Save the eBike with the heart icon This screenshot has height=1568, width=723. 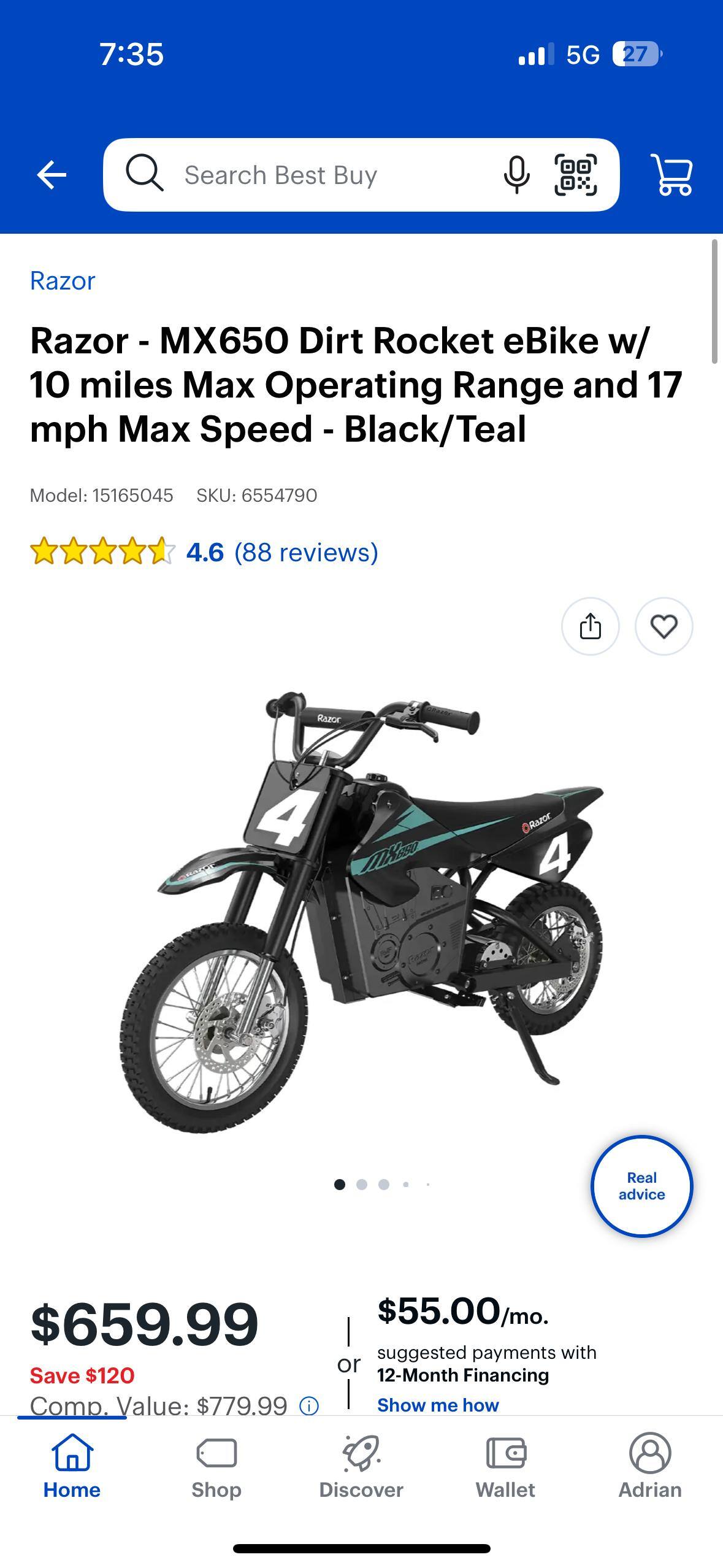664,626
